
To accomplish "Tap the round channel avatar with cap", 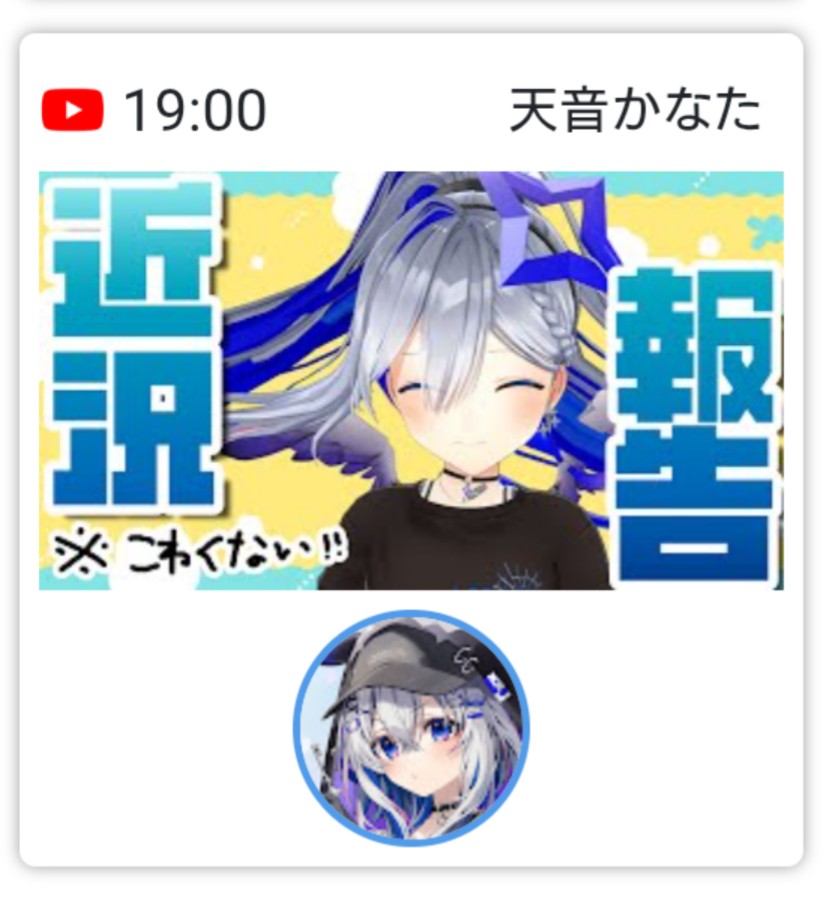I will pos(411,729).
